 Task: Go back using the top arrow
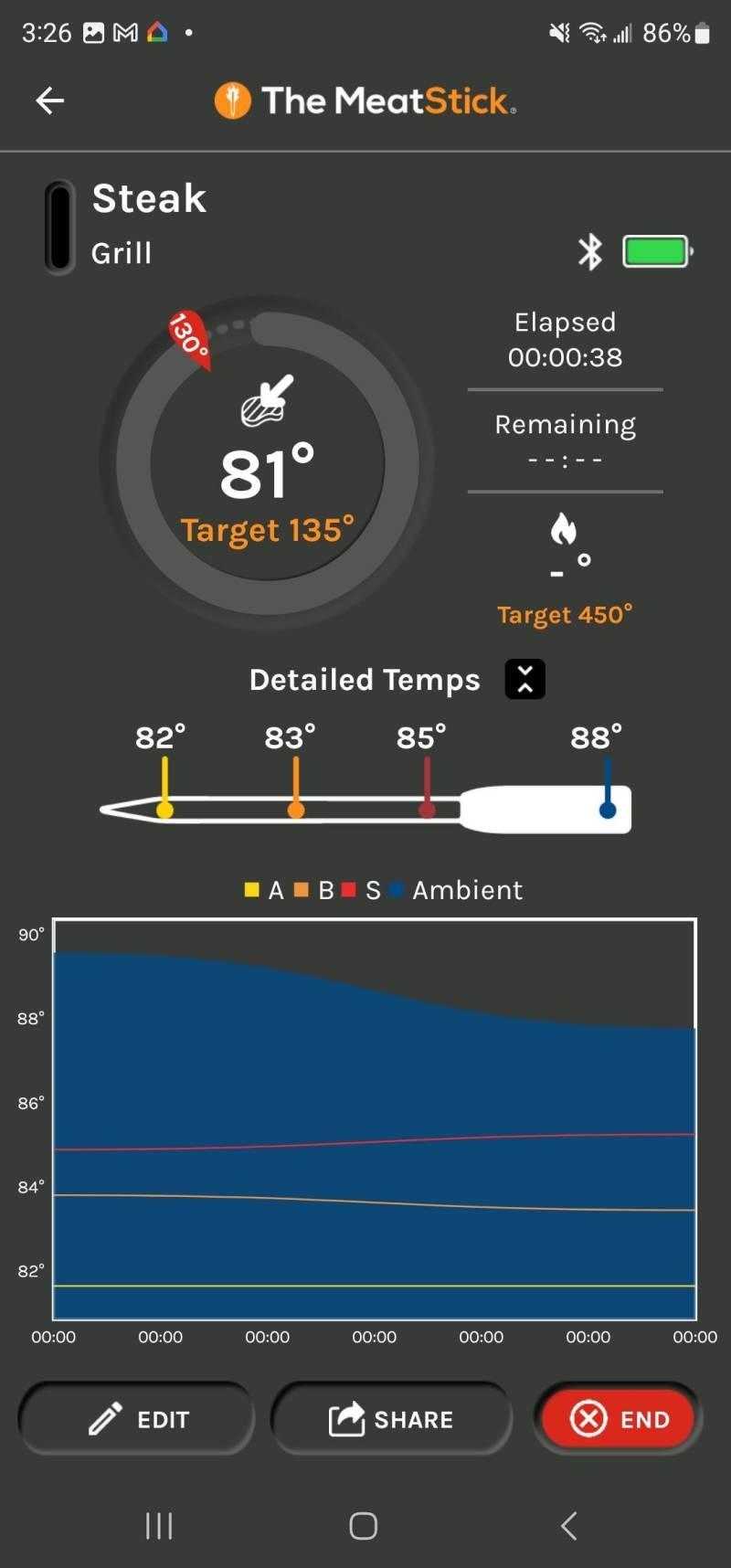tap(50, 101)
